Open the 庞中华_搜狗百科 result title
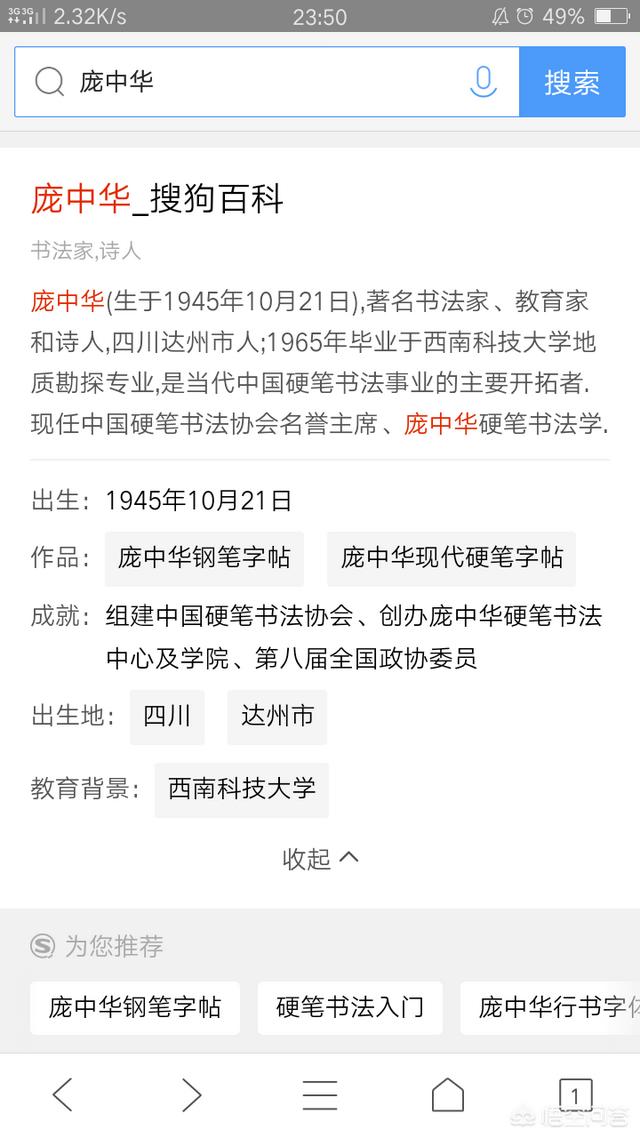This screenshot has width=640, height=1138. point(157,200)
